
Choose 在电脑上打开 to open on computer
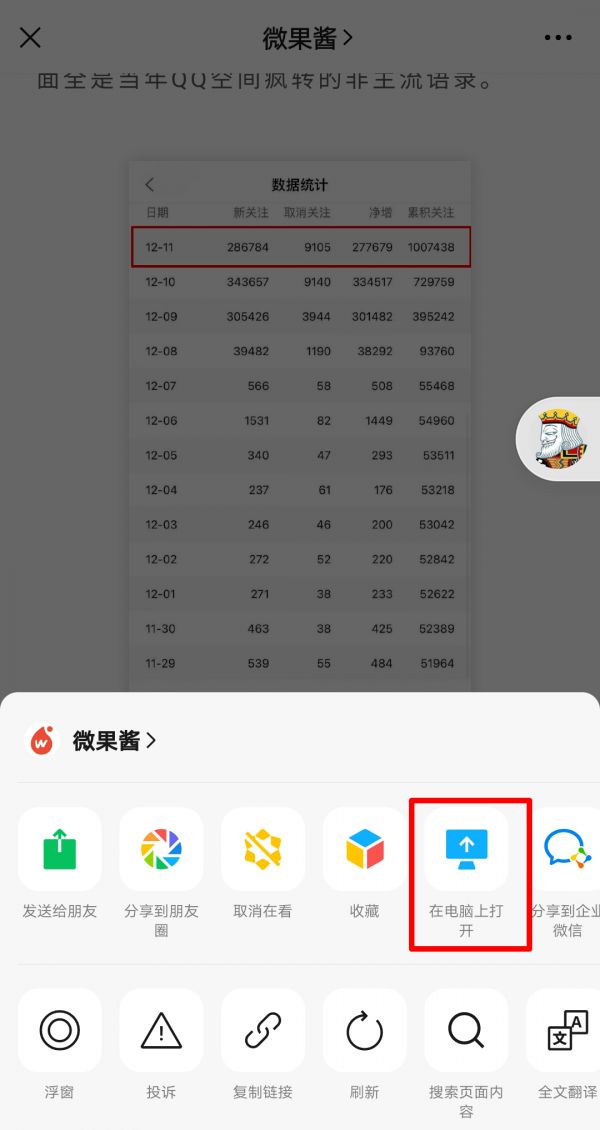(466, 850)
